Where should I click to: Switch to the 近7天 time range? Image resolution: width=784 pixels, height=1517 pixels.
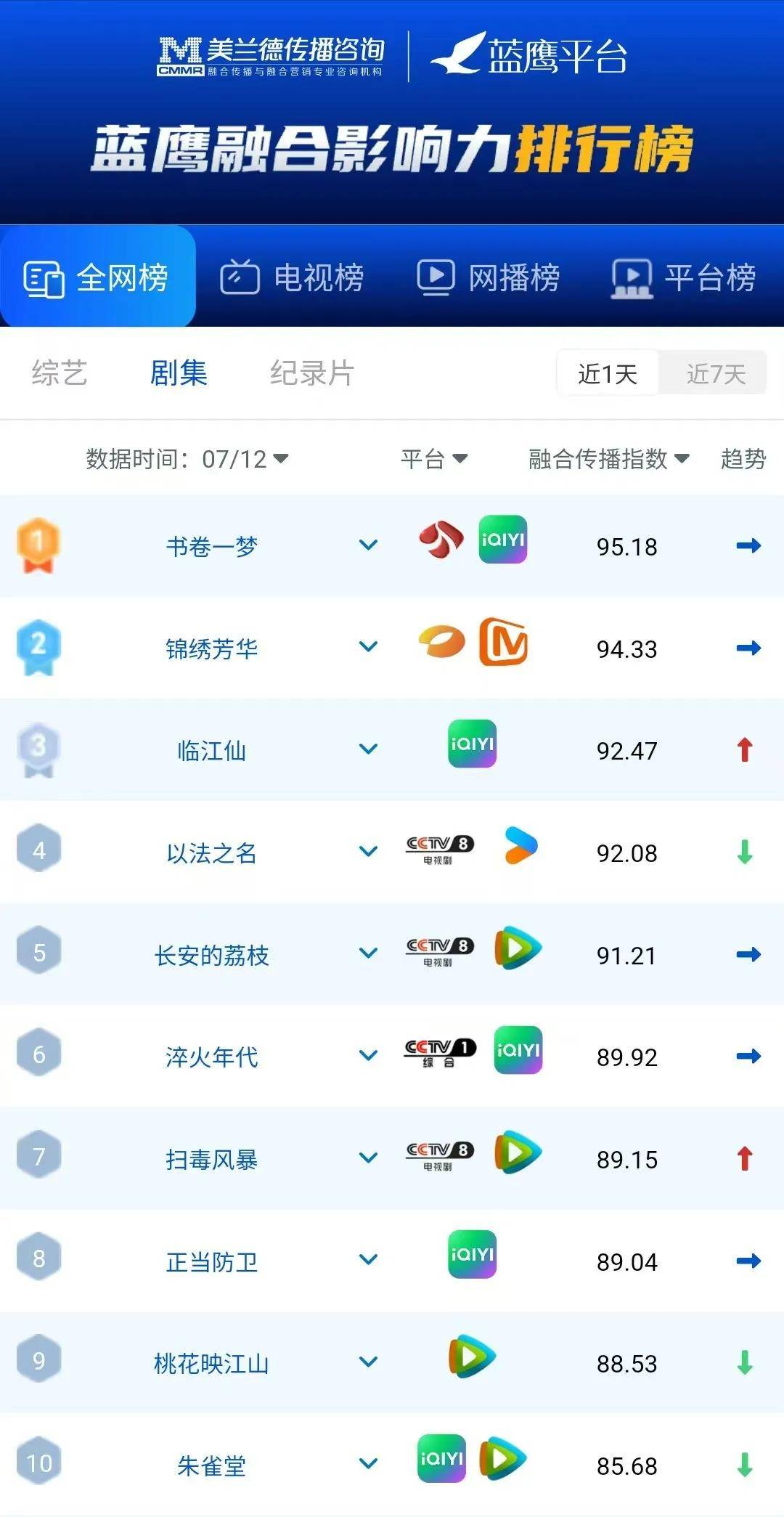pos(716,373)
